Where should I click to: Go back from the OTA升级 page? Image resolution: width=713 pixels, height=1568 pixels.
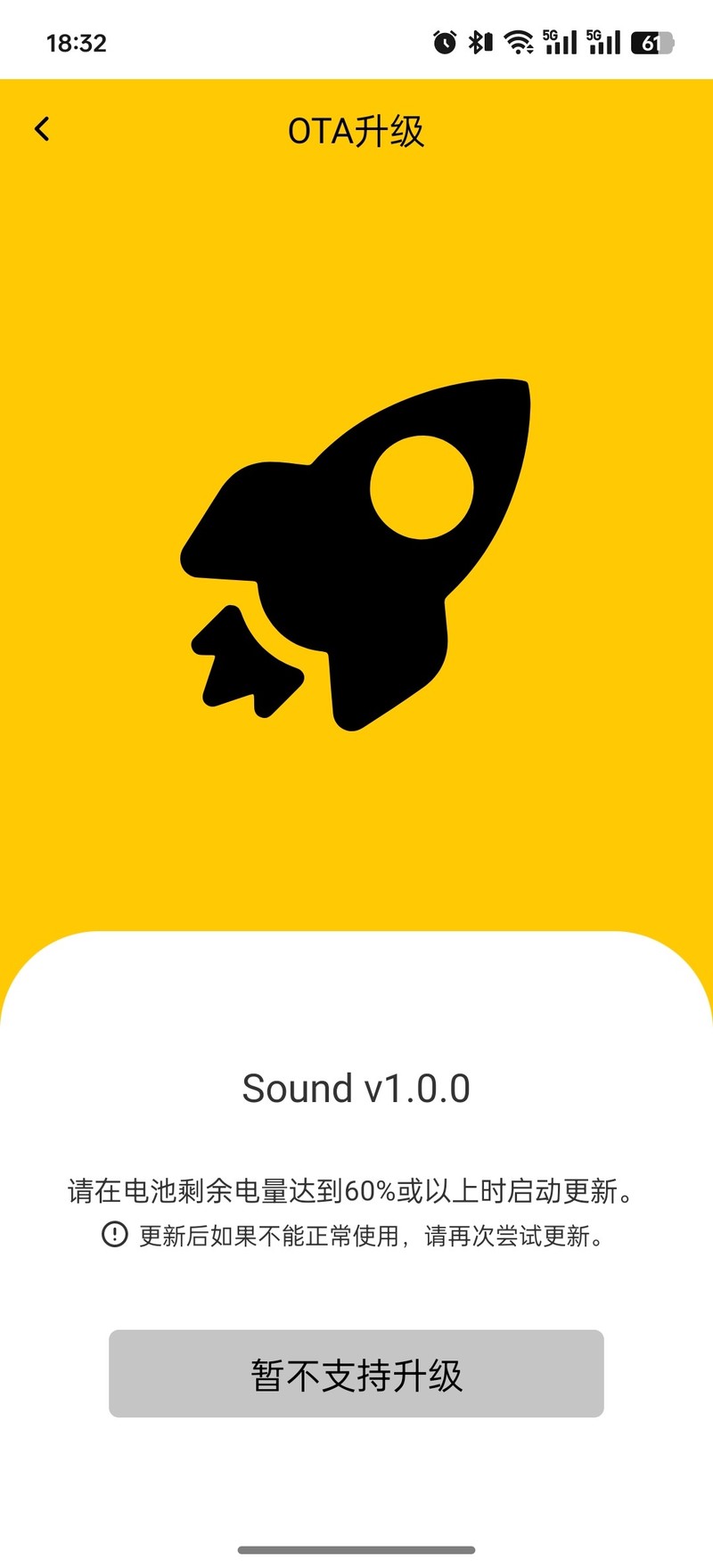[x=42, y=130]
